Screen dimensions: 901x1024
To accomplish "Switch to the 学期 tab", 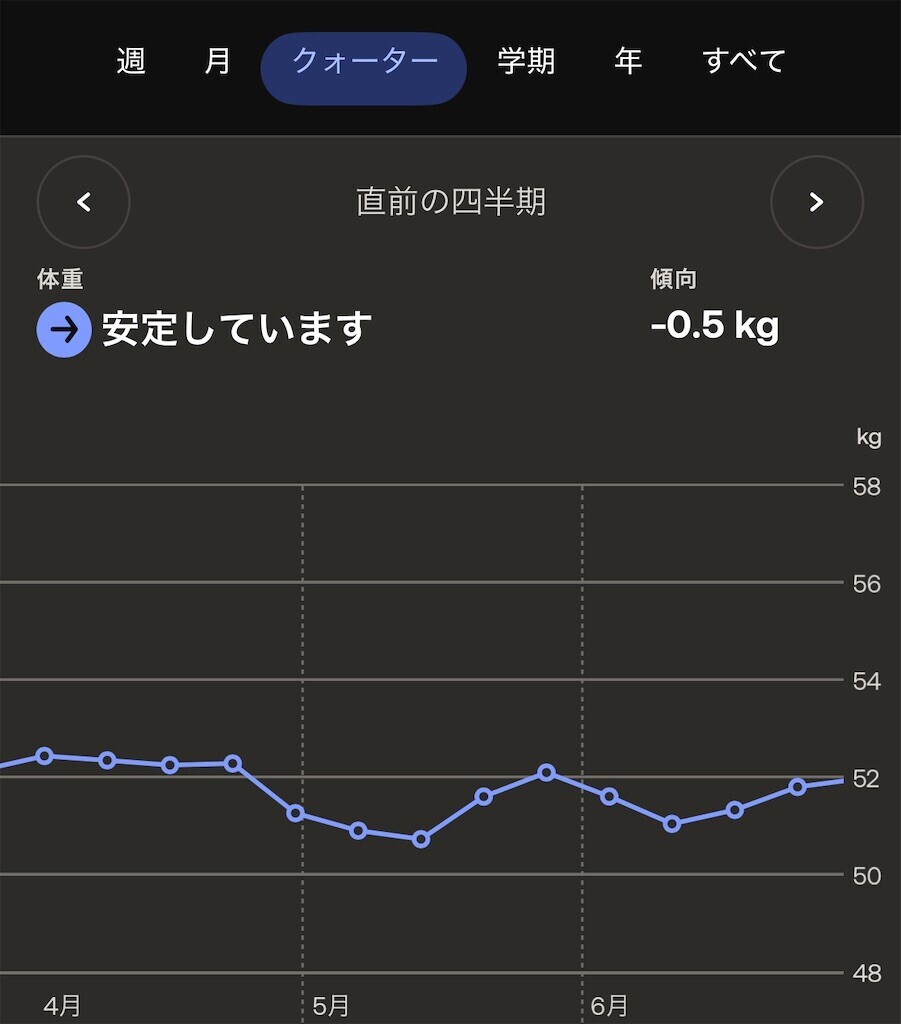I will click(527, 62).
